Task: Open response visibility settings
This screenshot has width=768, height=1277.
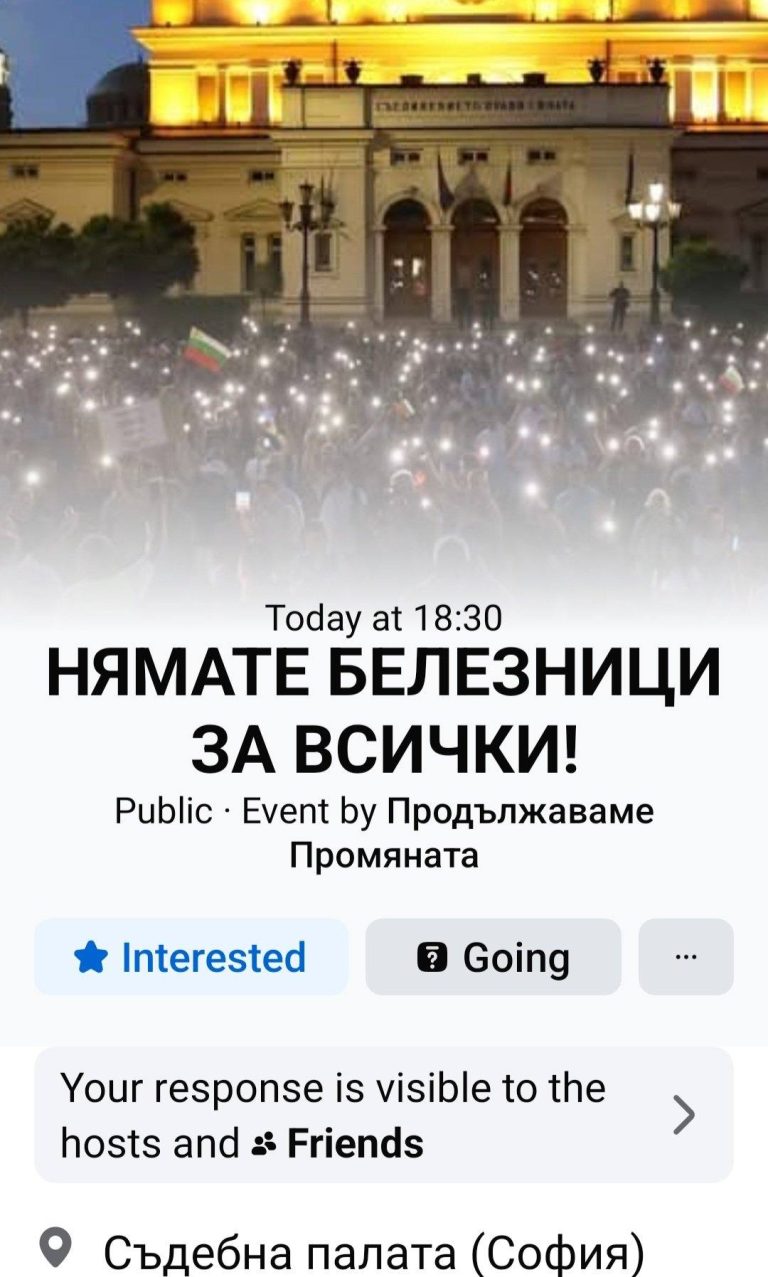Action: click(383, 1114)
